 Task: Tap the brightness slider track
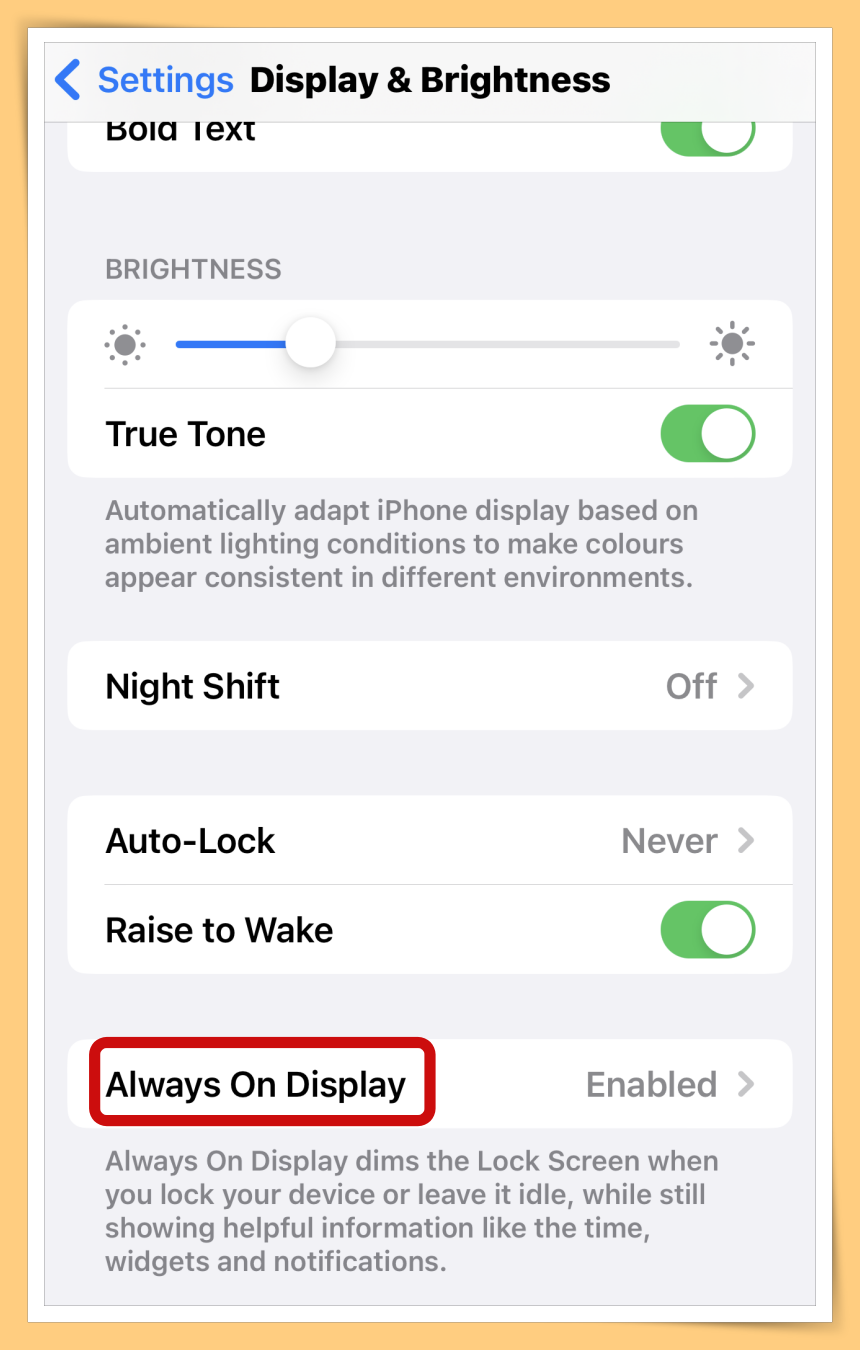500,344
